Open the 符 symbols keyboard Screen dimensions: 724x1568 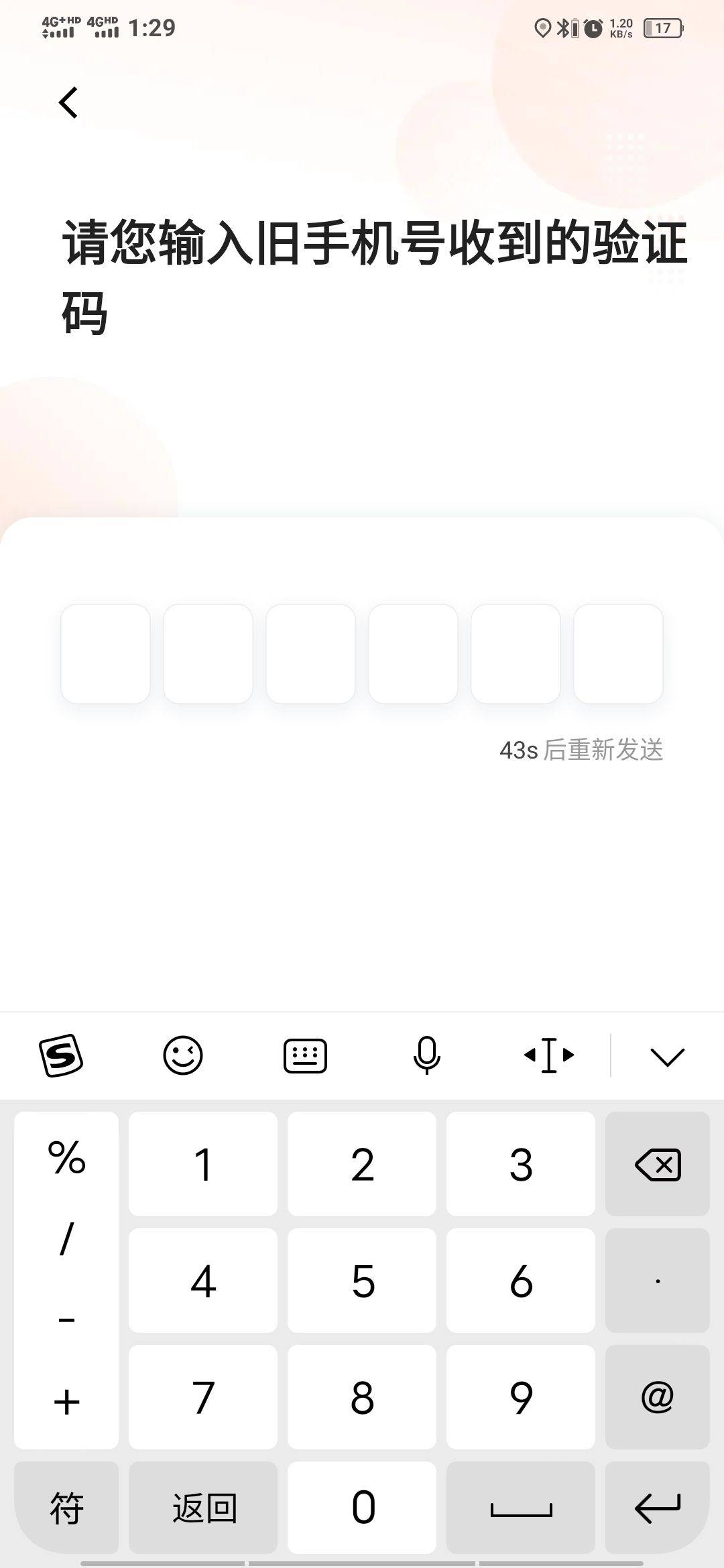pyautogui.click(x=66, y=1508)
